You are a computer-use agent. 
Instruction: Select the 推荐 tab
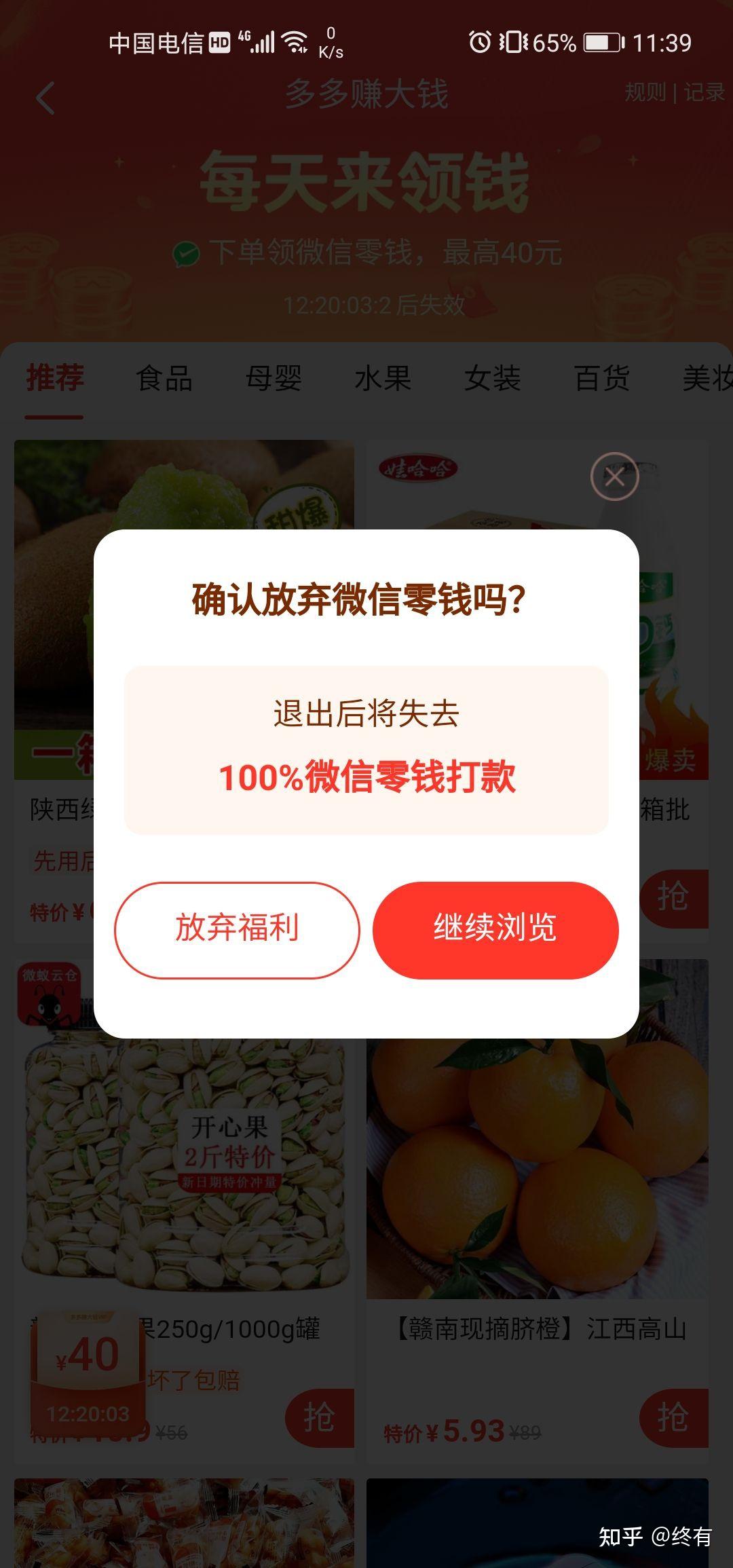point(54,378)
